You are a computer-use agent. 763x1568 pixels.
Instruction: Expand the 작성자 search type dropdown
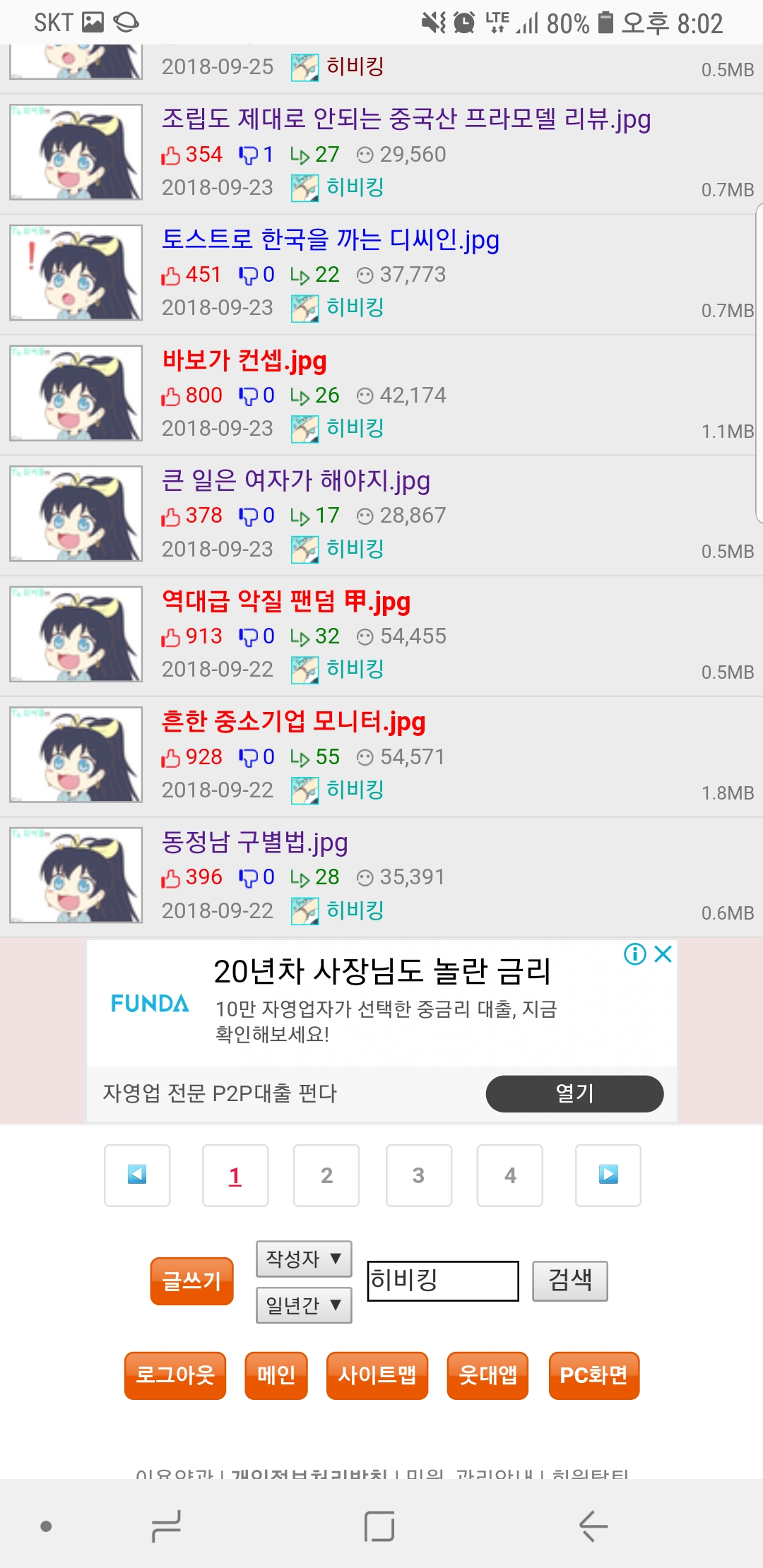pyautogui.click(x=304, y=1258)
